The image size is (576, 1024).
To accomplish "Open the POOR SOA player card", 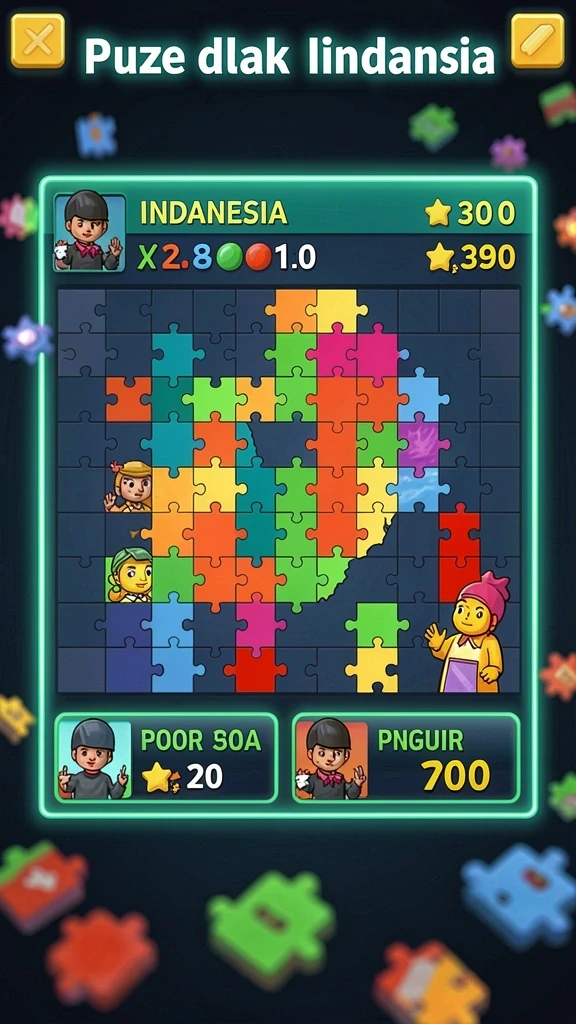I will pos(167,758).
